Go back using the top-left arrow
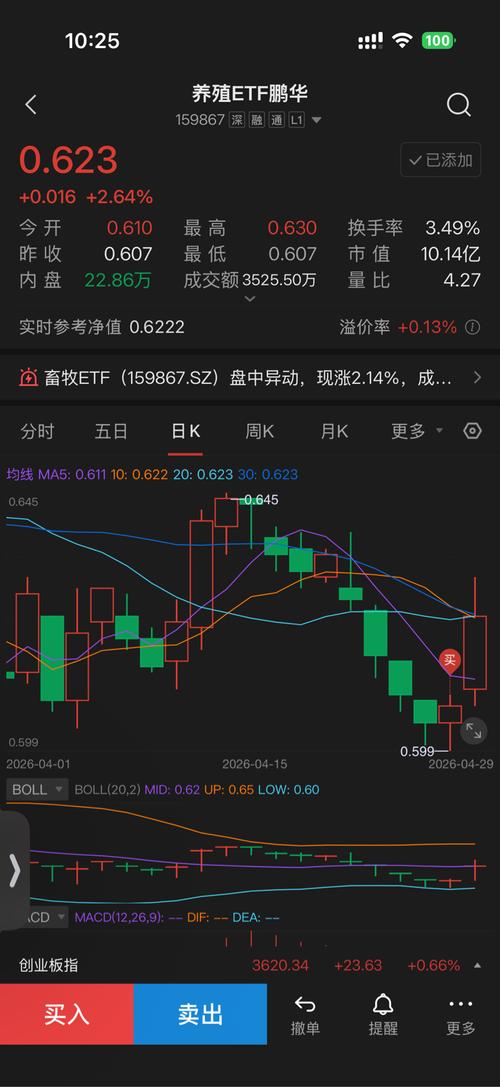Screen dimensions: 500x1087 pos(30,105)
